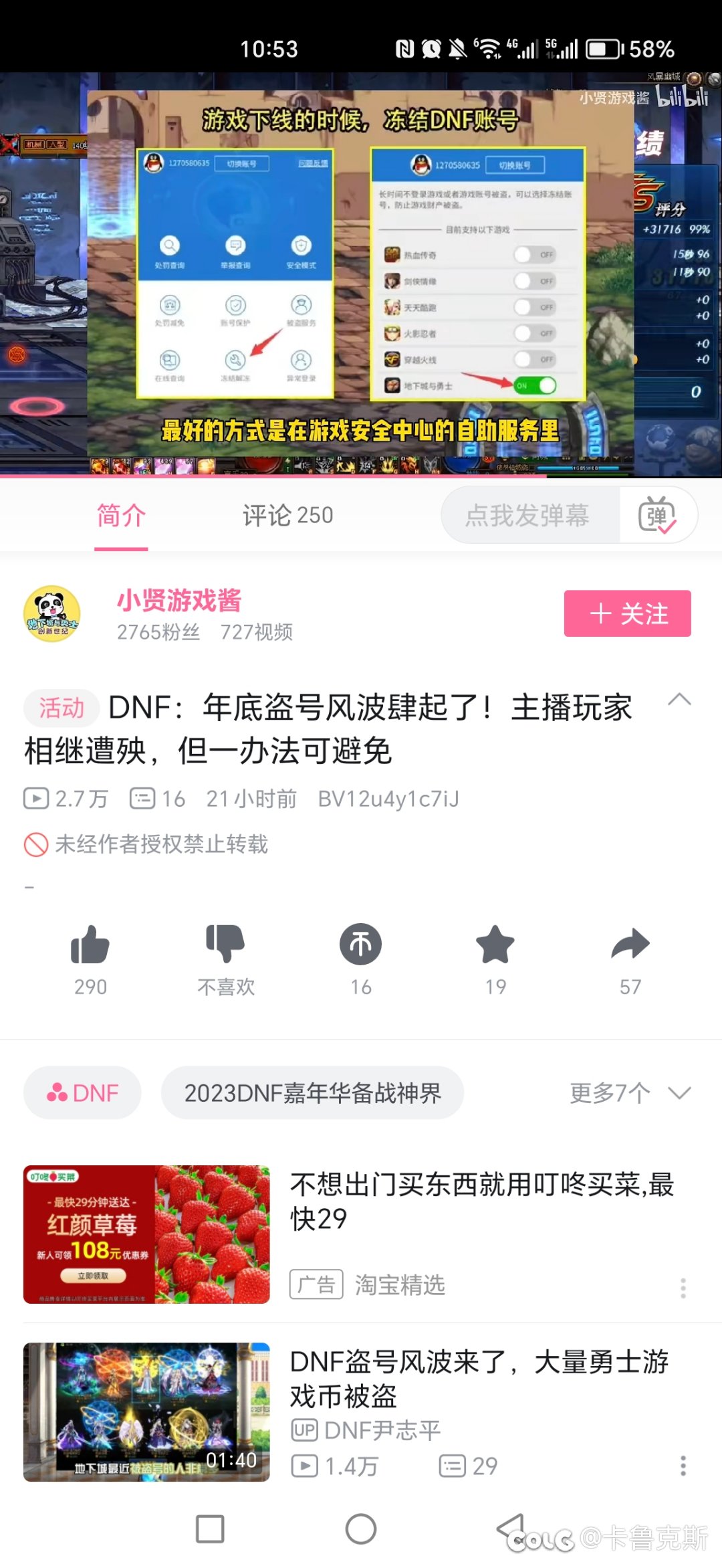Viewport: 722px width, 1568px height.
Task: Toggle the danmaku 弹 icon
Action: pos(658,515)
